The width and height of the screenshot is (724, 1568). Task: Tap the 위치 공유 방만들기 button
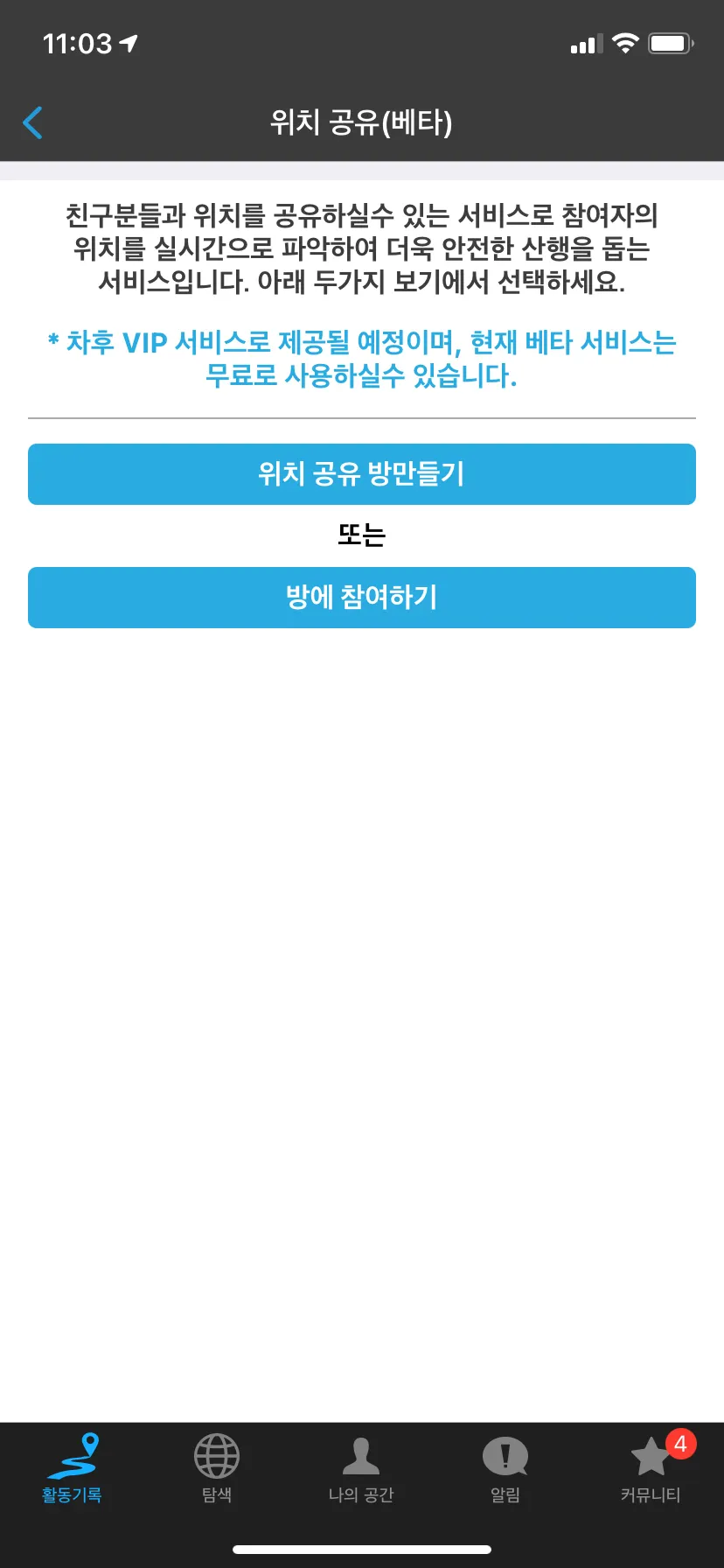[362, 474]
